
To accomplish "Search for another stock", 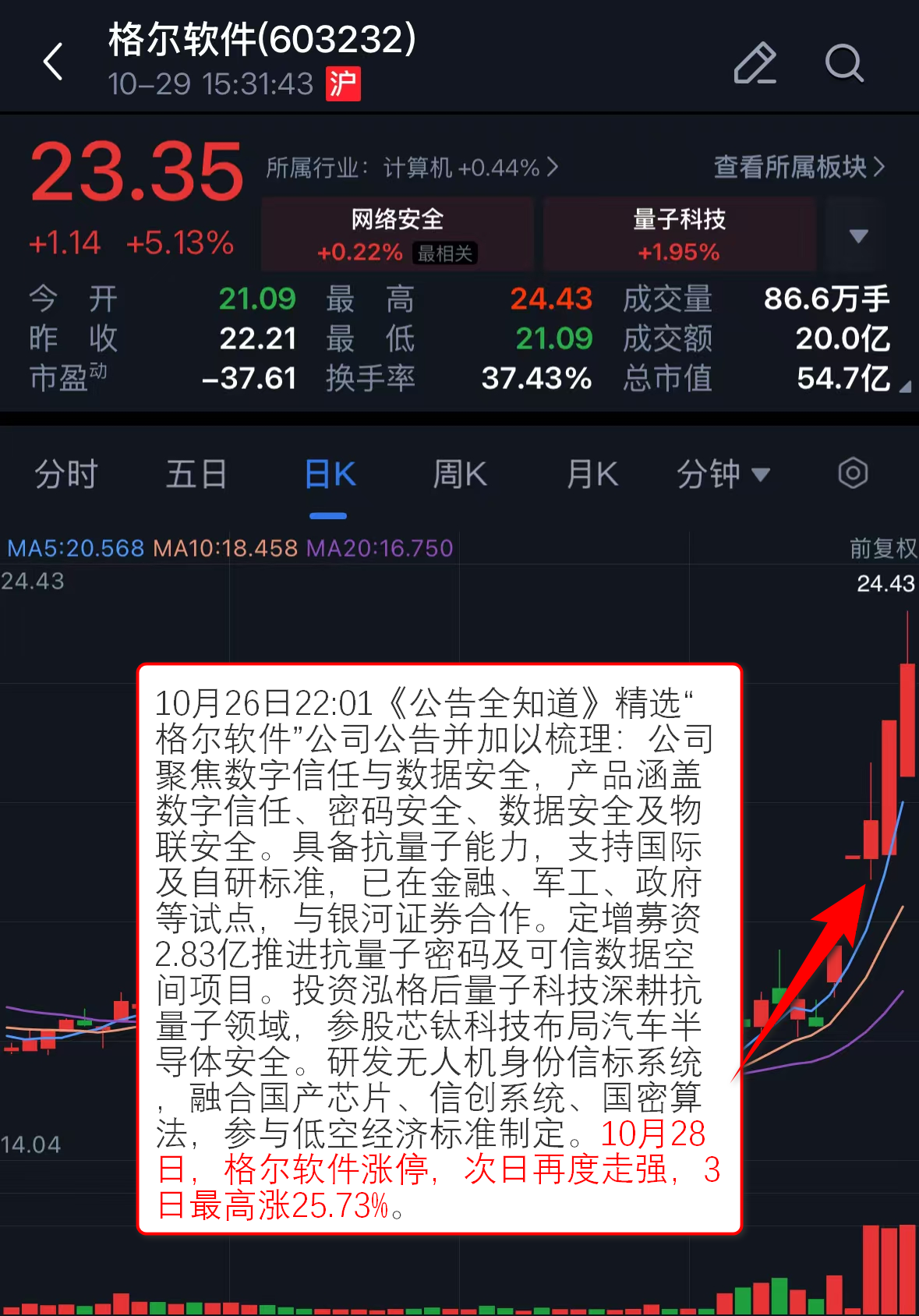I will [x=843, y=62].
